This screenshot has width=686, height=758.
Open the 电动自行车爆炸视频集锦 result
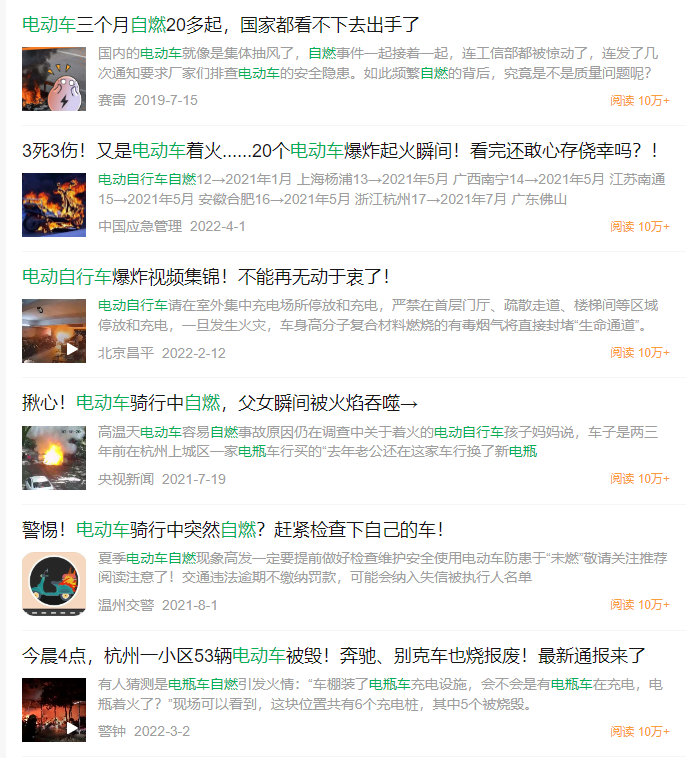point(205,277)
